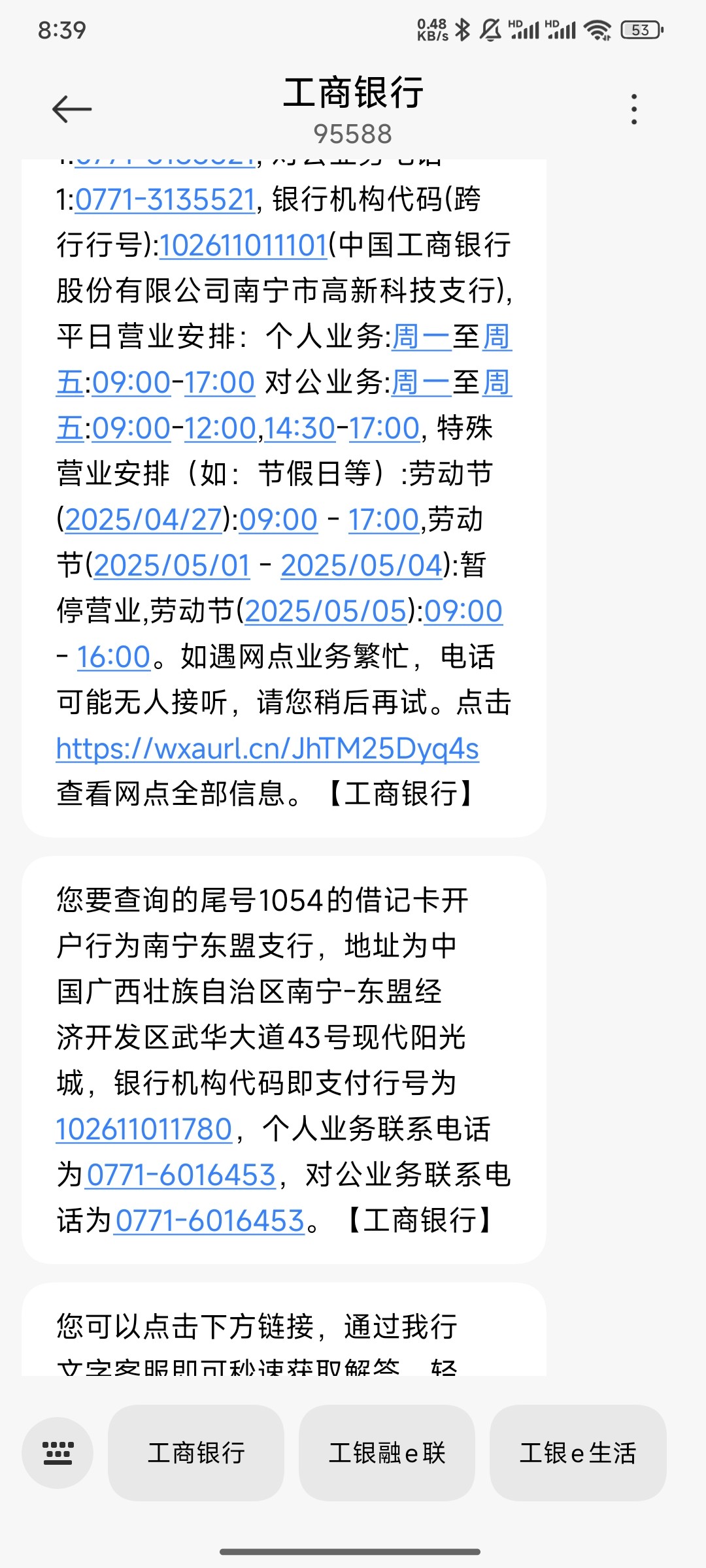This screenshot has height=1568, width=706.
Task: Go back using the arrow icon
Action: 72,109
